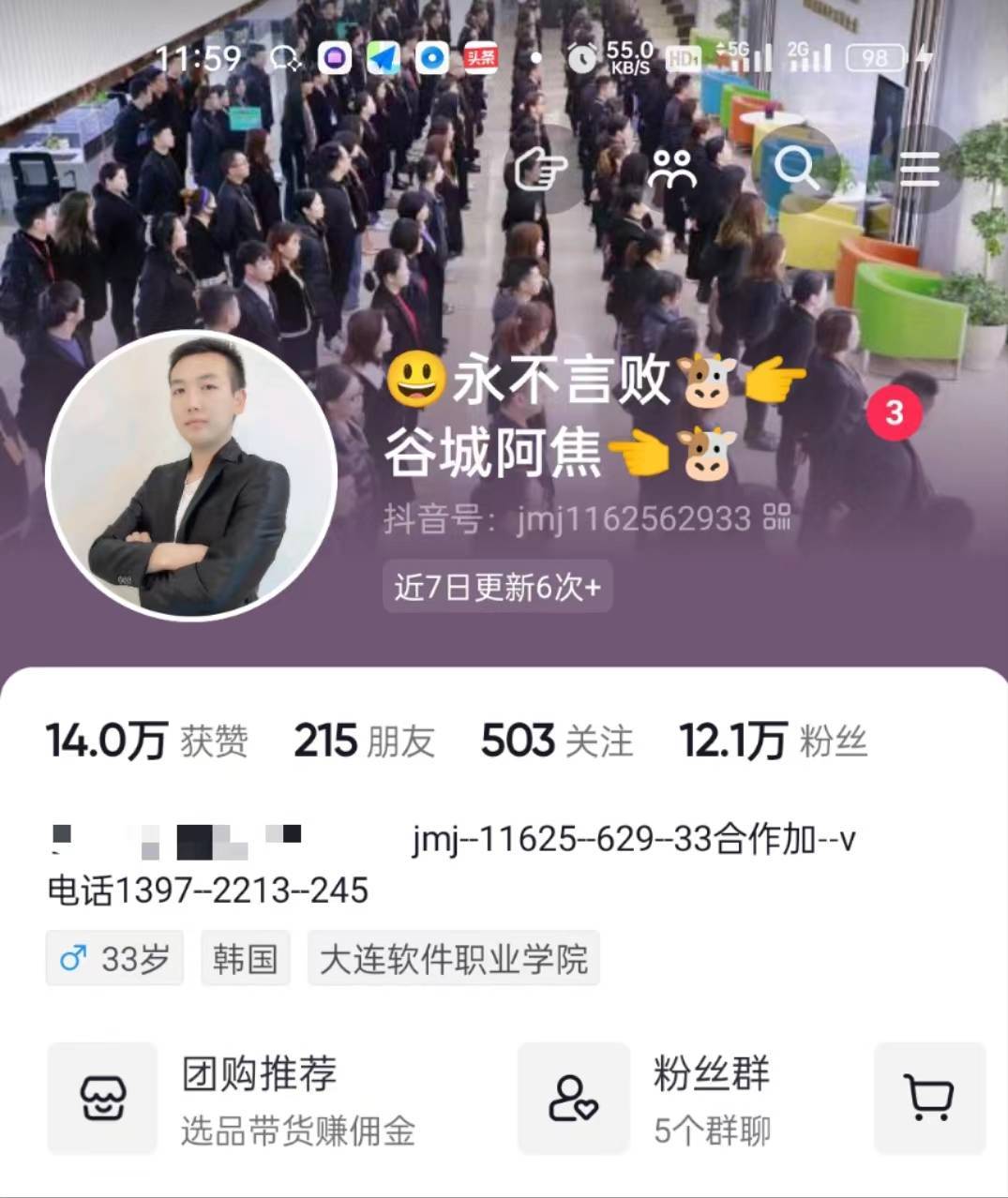The image size is (1008, 1198).
Task: Open the clock icon in status bar
Action: point(581,58)
